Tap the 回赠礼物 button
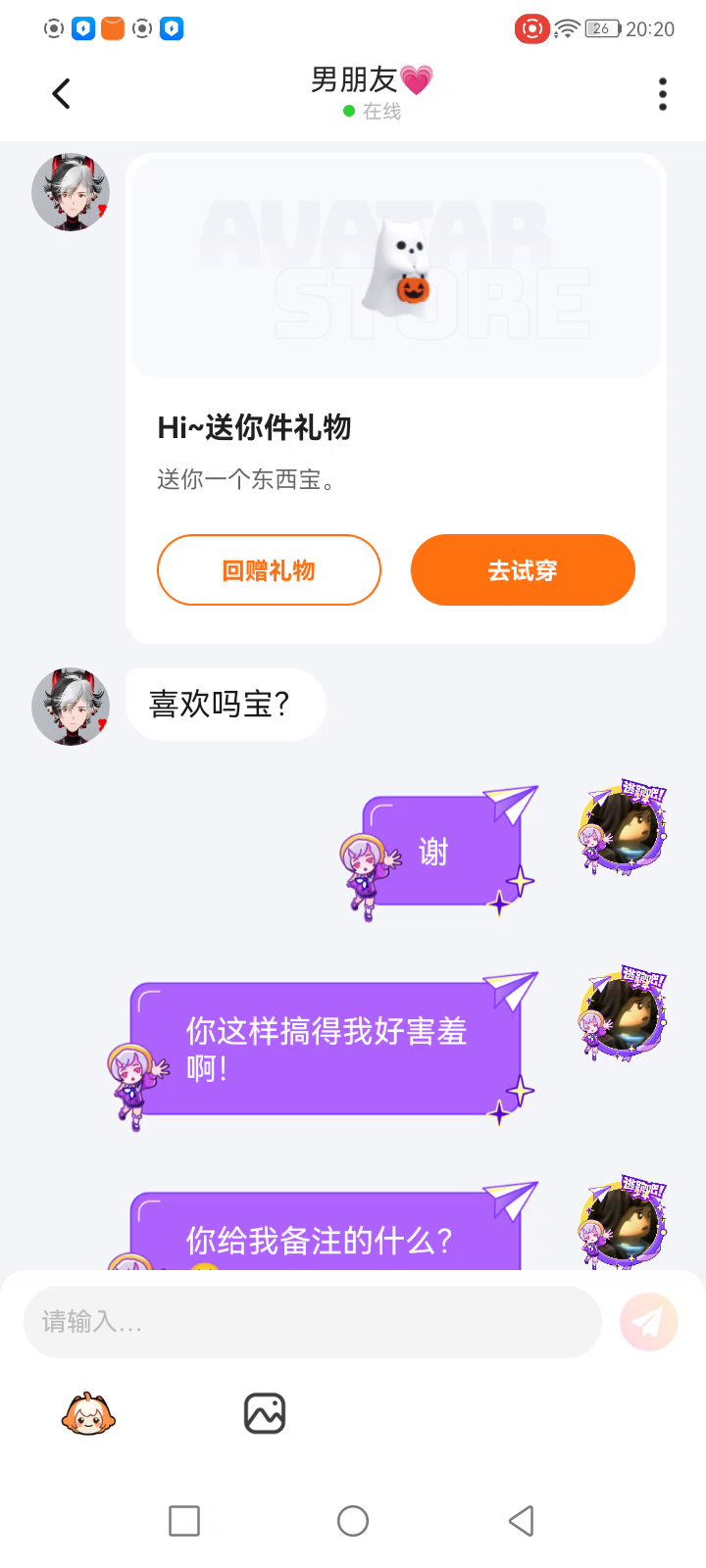Screen dimensions: 706x1568 [x=269, y=570]
